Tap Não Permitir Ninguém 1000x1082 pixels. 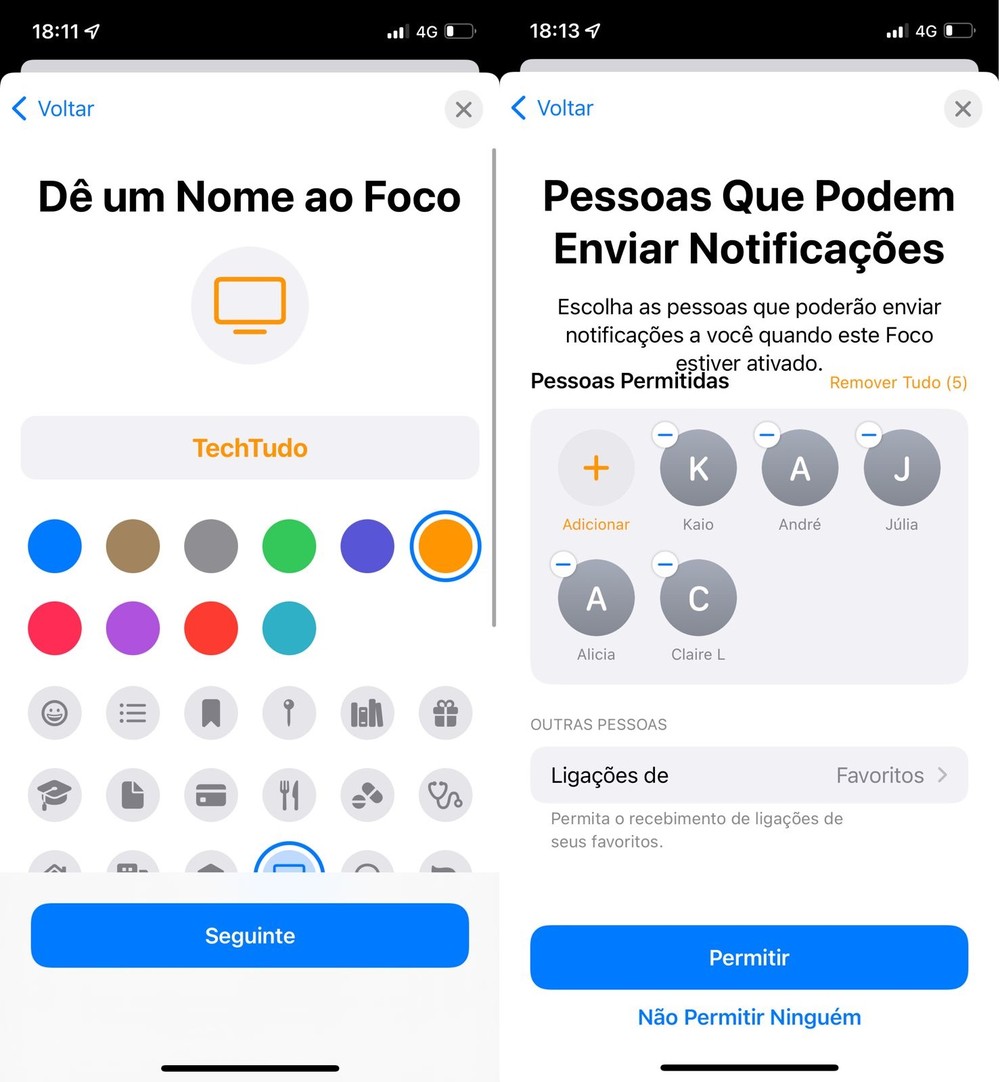(748, 1017)
